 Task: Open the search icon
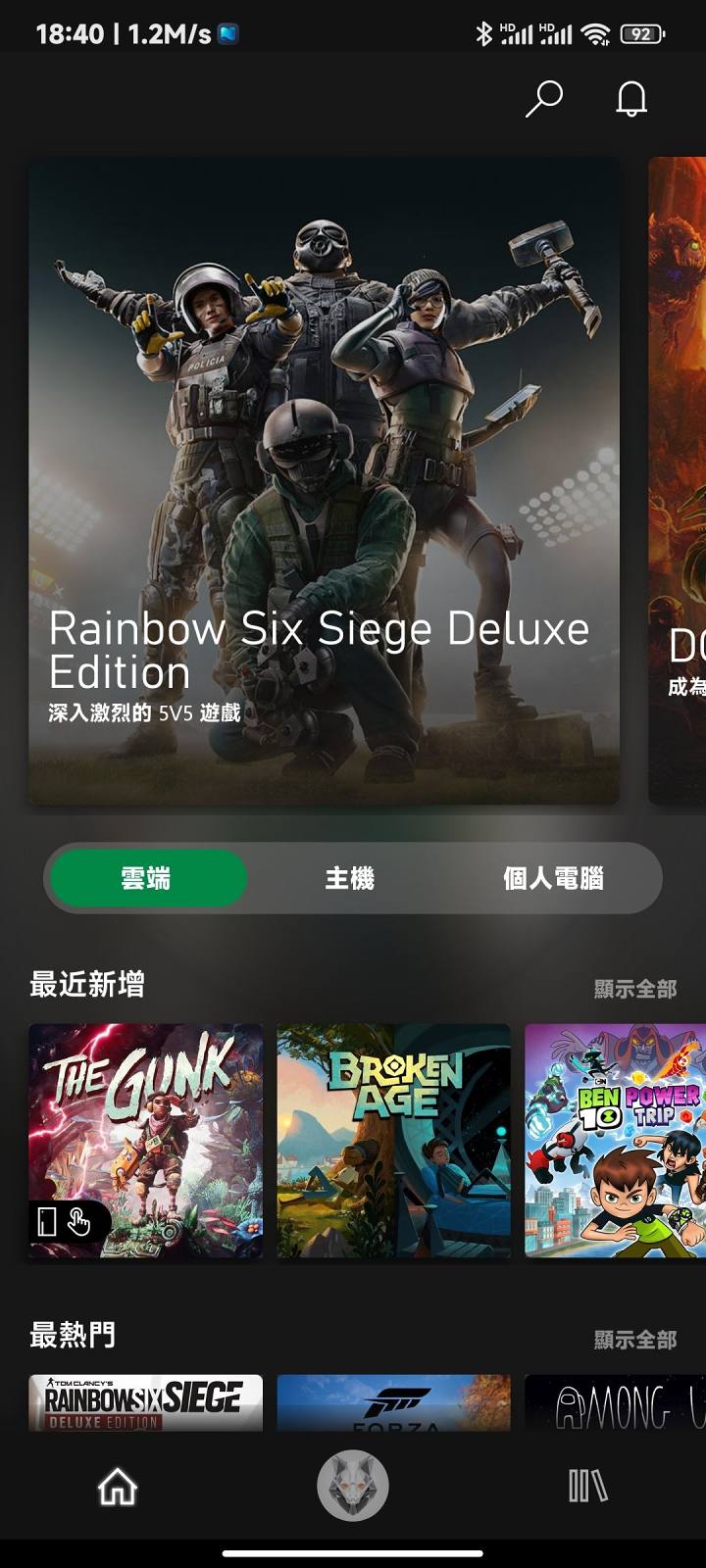click(x=544, y=98)
